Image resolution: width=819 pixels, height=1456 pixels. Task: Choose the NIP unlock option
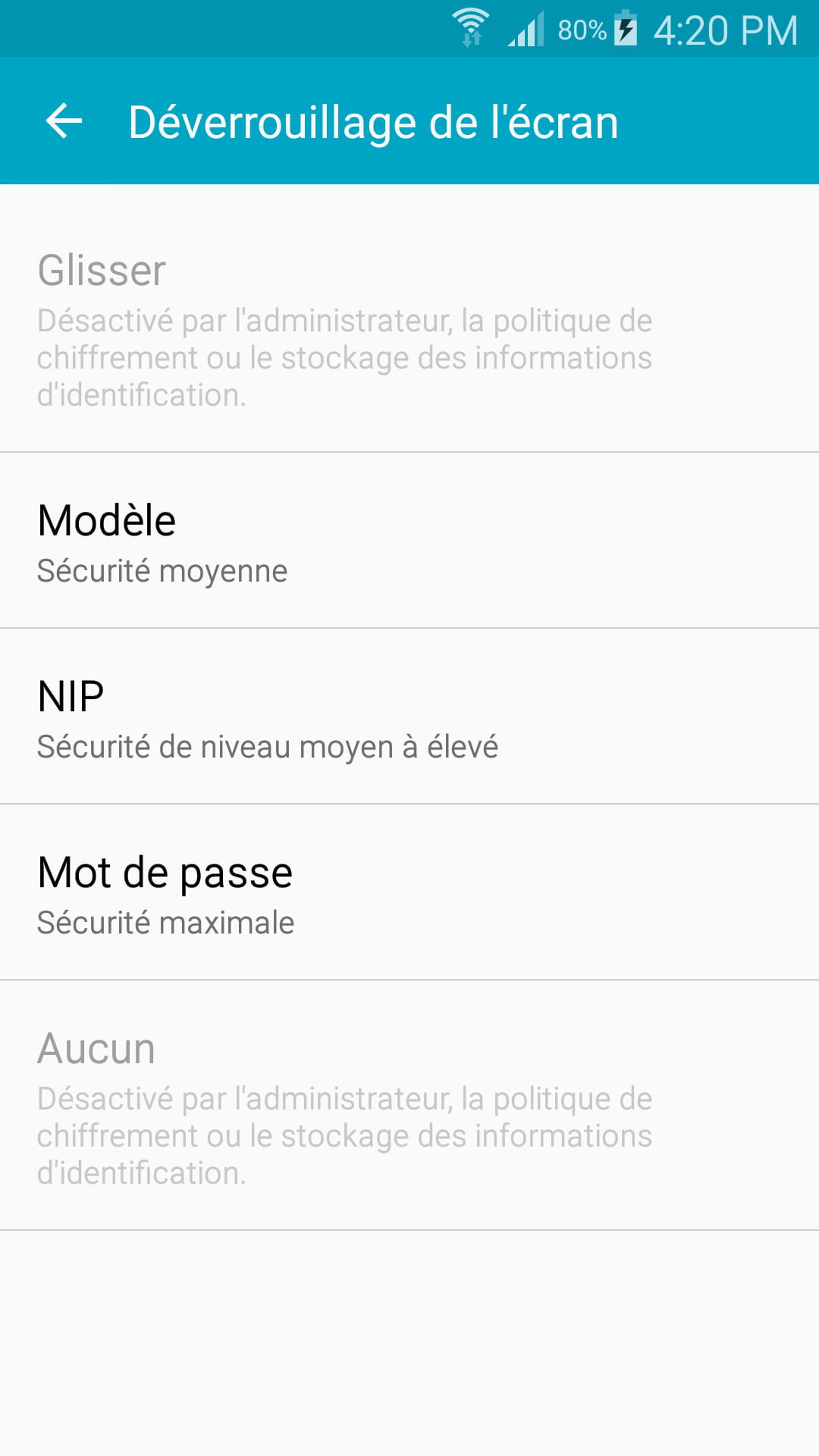[409, 717]
